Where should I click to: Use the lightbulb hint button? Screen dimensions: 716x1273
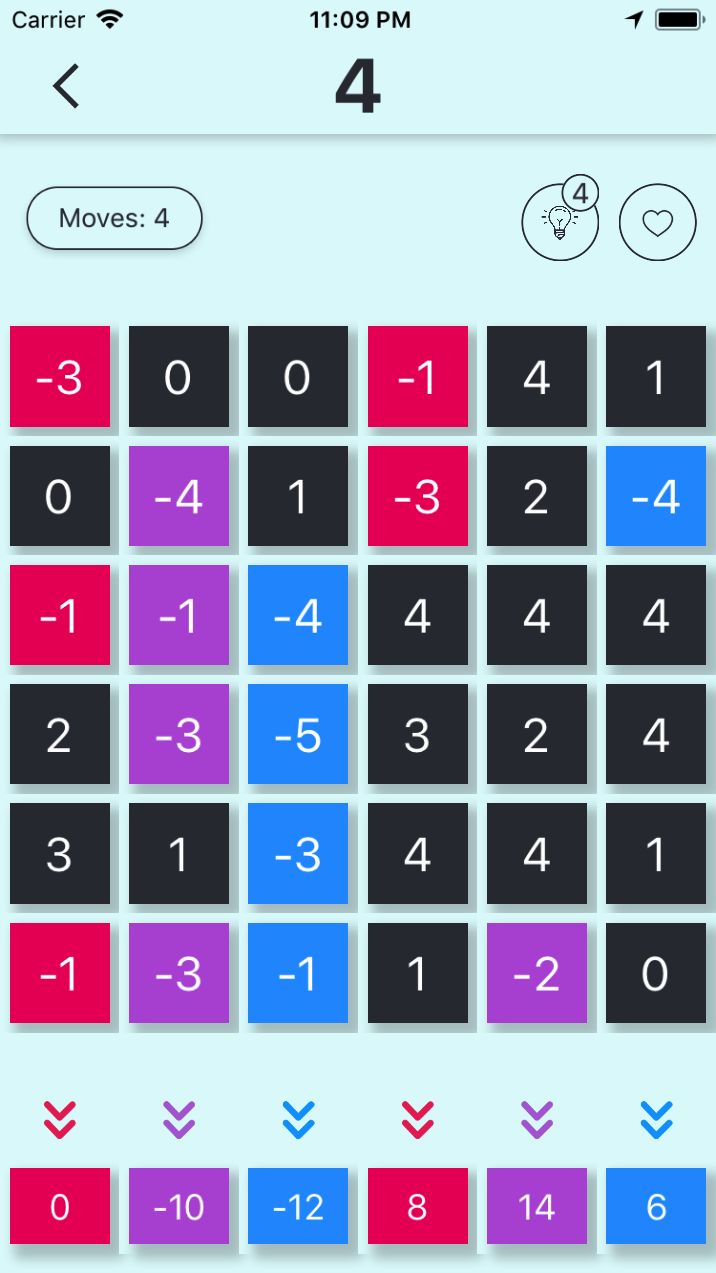(560, 222)
